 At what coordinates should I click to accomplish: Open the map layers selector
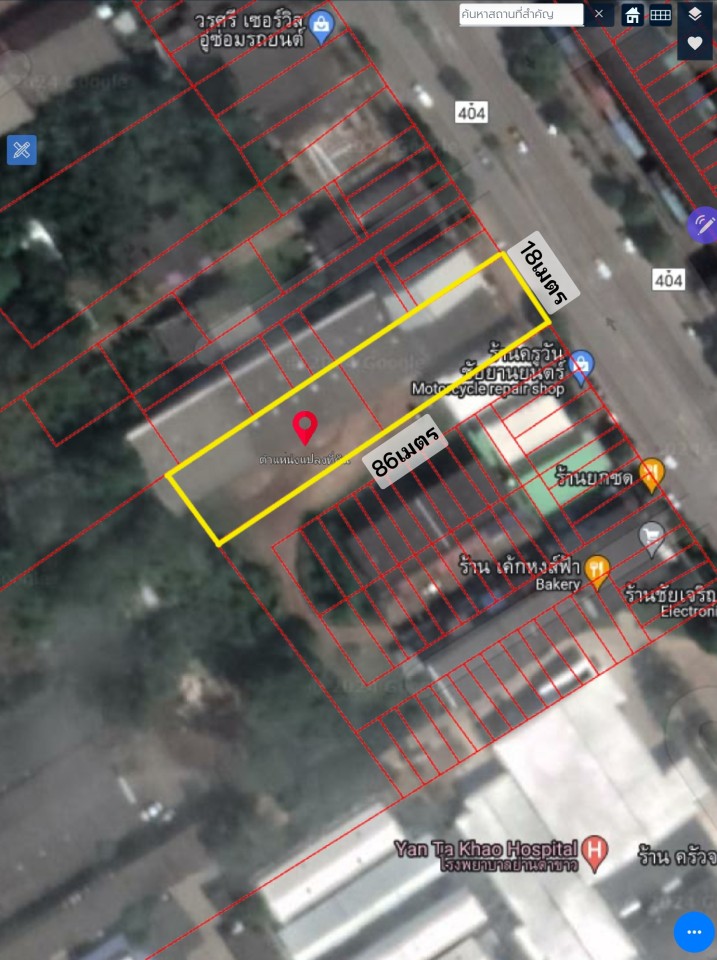click(x=695, y=14)
